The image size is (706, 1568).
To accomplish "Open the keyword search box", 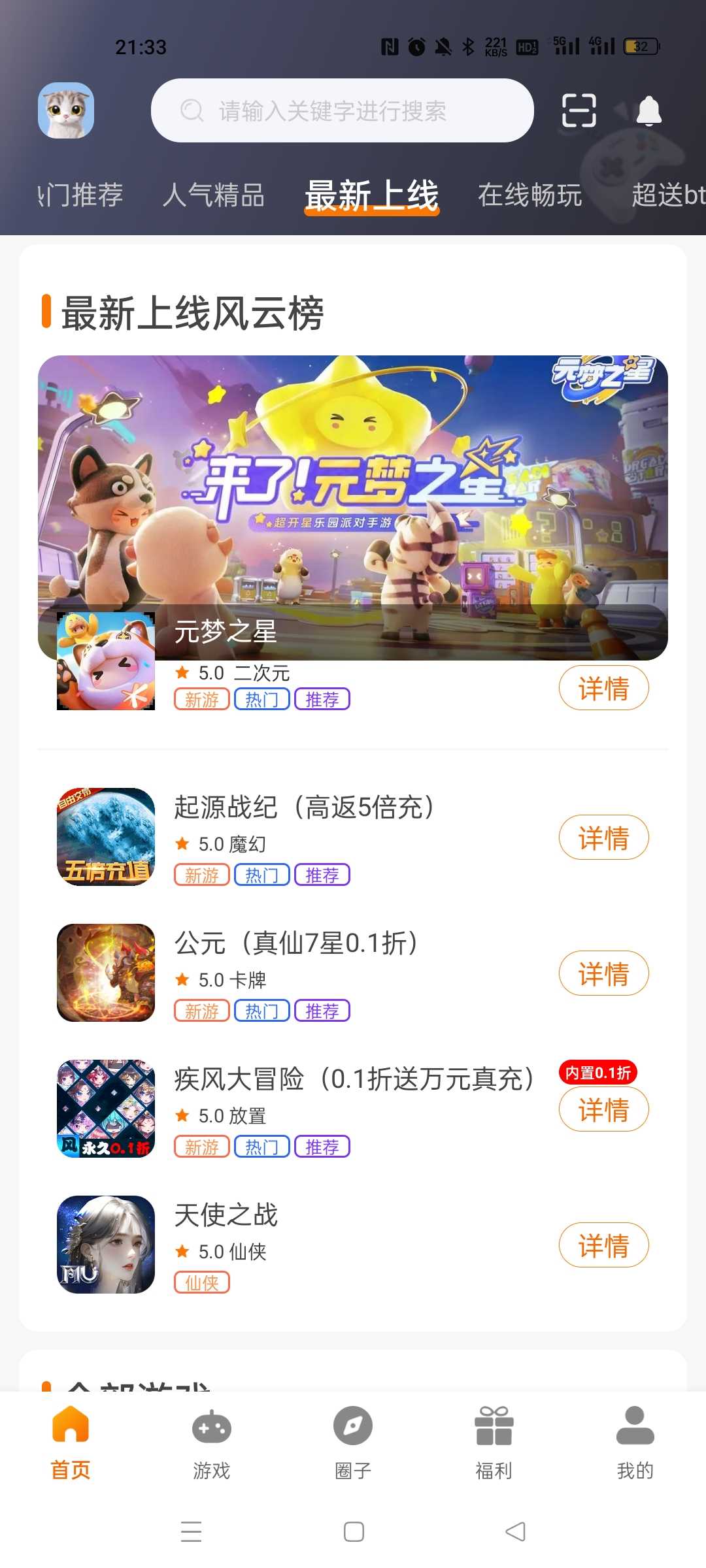I will click(x=342, y=110).
